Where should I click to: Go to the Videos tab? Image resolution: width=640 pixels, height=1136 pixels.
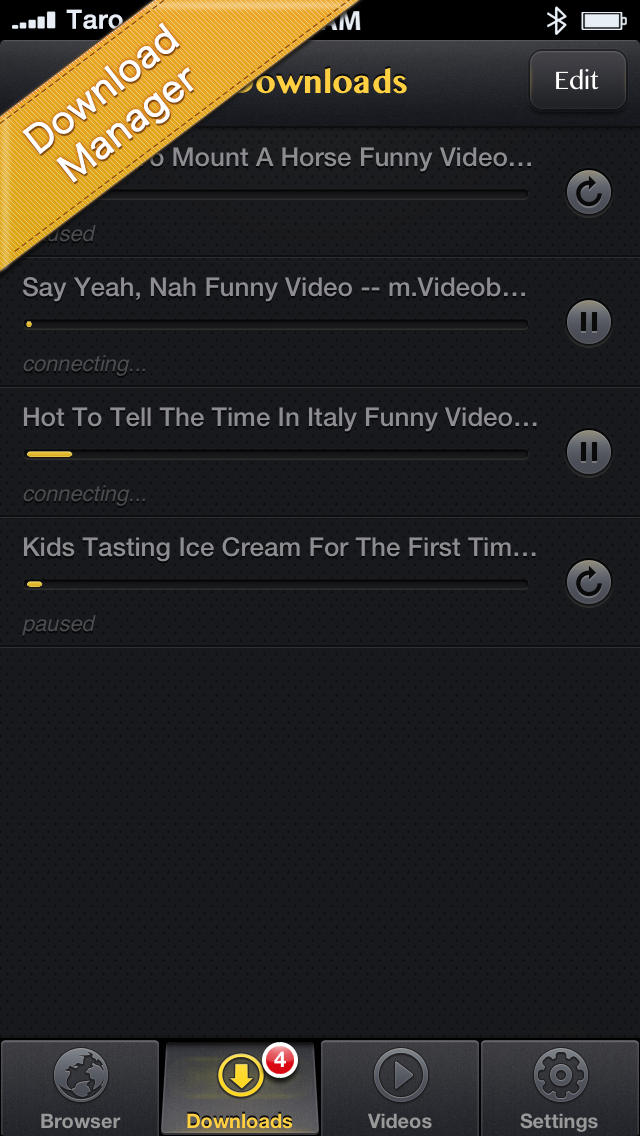399,1088
